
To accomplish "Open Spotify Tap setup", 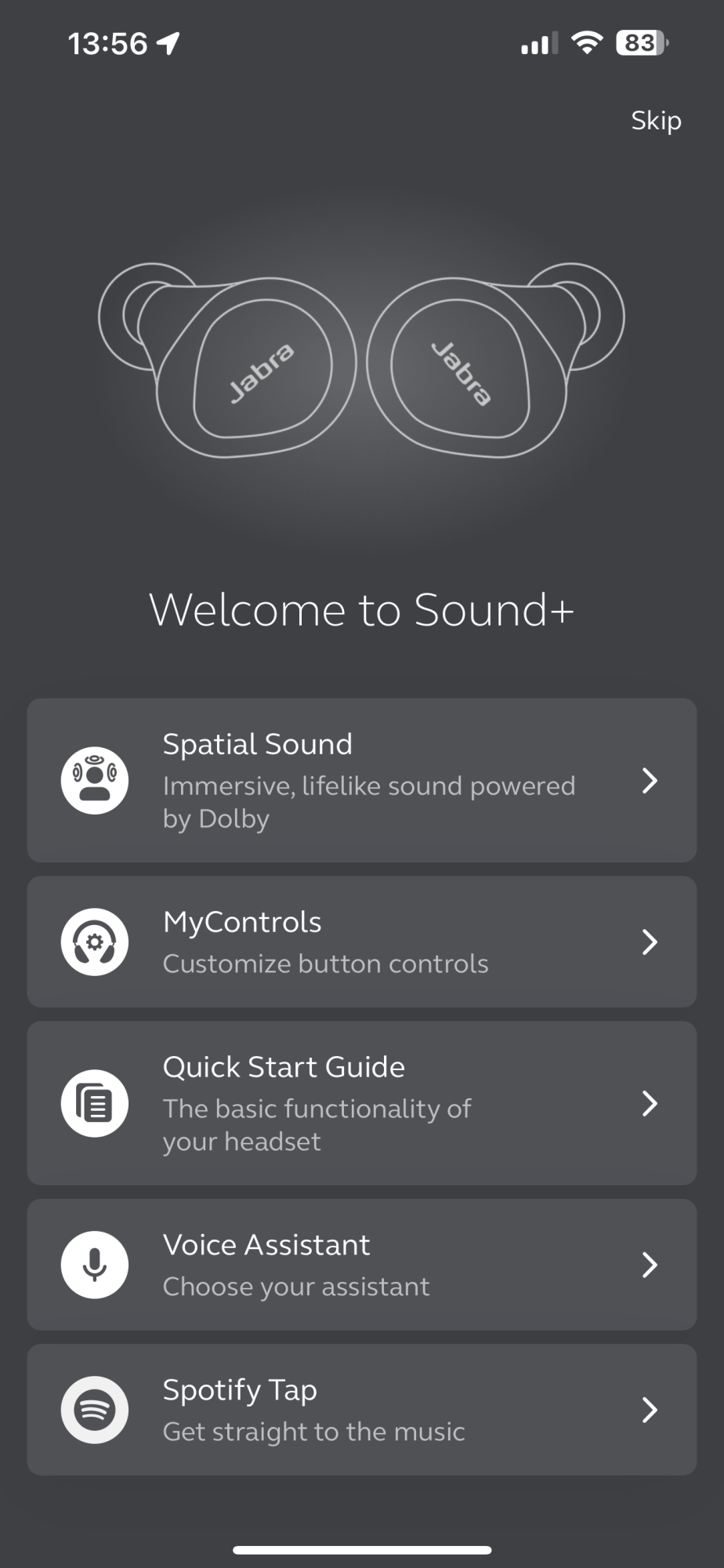I will pyautogui.click(x=361, y=1410).
